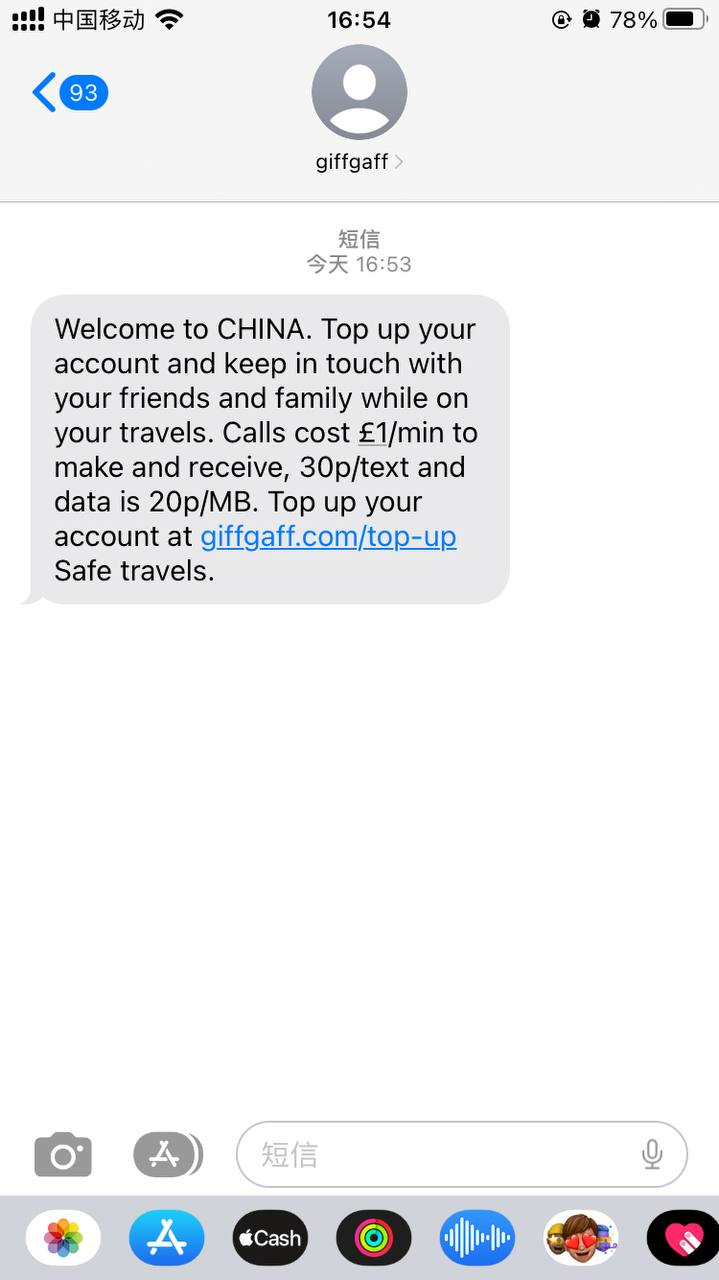Viewport: 719px width, 1280px height.
Task: Open the App Store iMessage app
Action: click(167, 1238)
